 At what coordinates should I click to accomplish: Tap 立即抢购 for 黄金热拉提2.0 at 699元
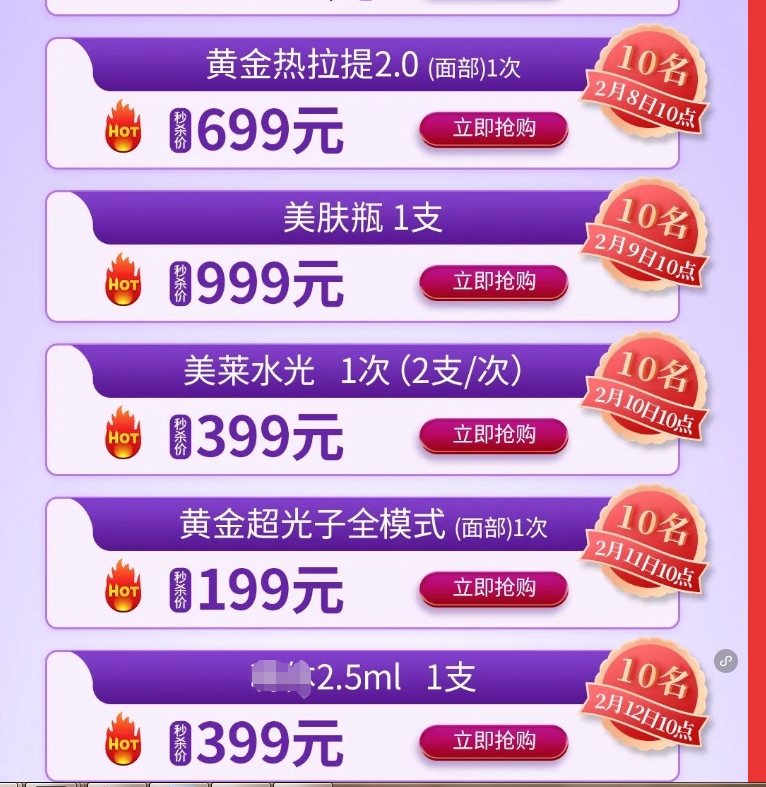pyautogui.click(x=493, y=129)
